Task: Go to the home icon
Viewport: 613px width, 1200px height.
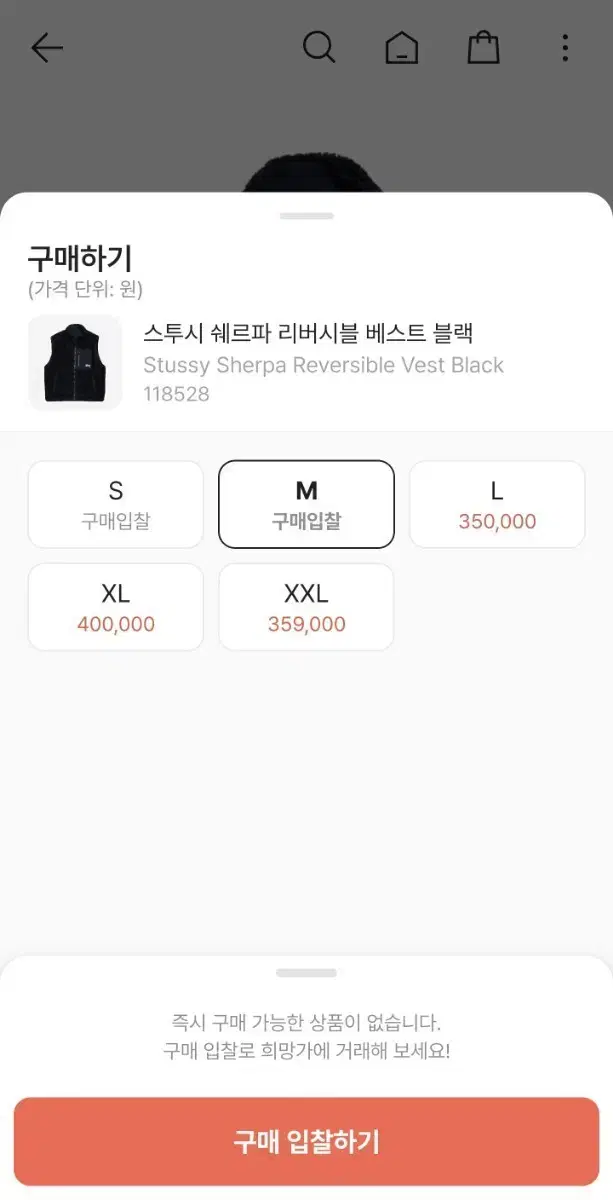Action: click(x=402, y=47)
